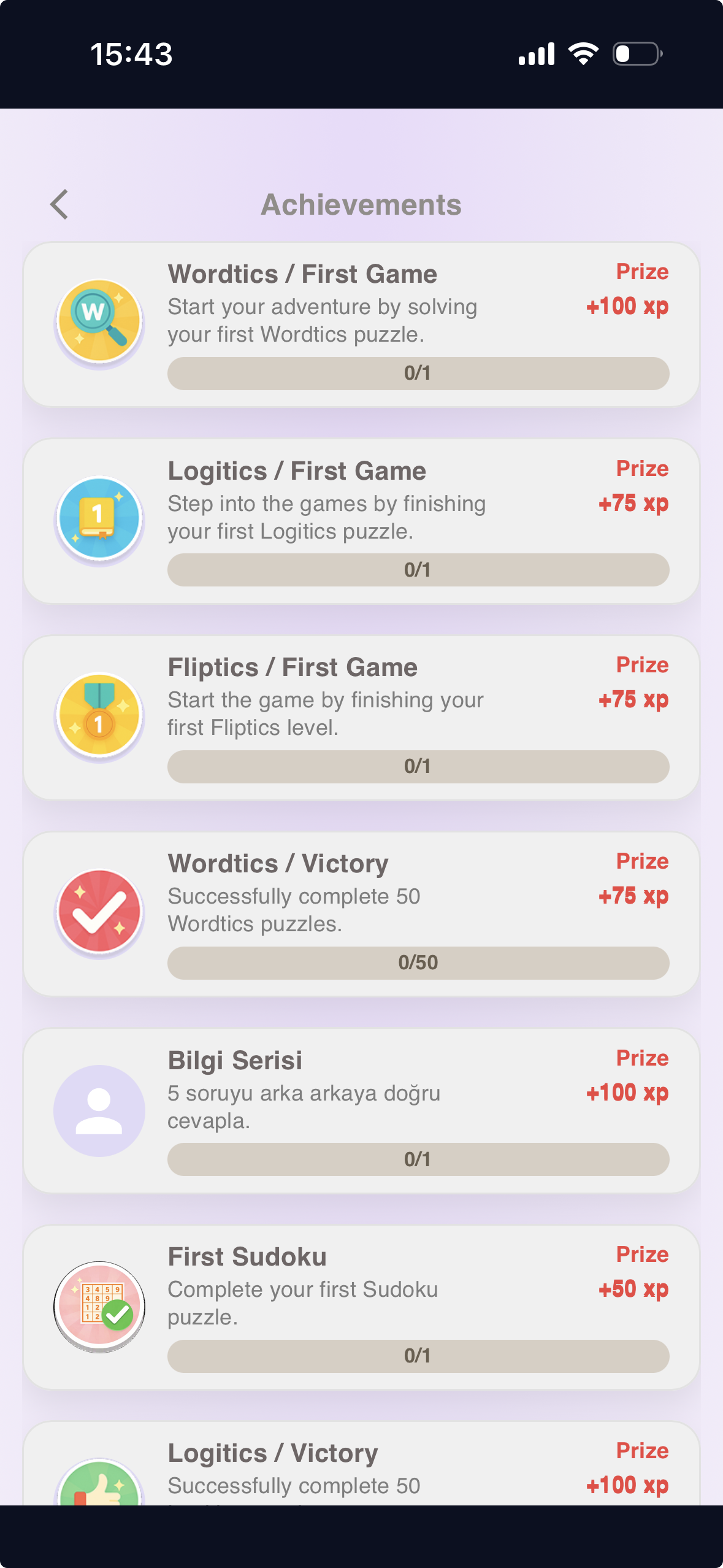Viewport: 723px width, 1568px height.
Task: Tap the 0/1 progress bar under First Sudoku
Action: point(419,1356)
